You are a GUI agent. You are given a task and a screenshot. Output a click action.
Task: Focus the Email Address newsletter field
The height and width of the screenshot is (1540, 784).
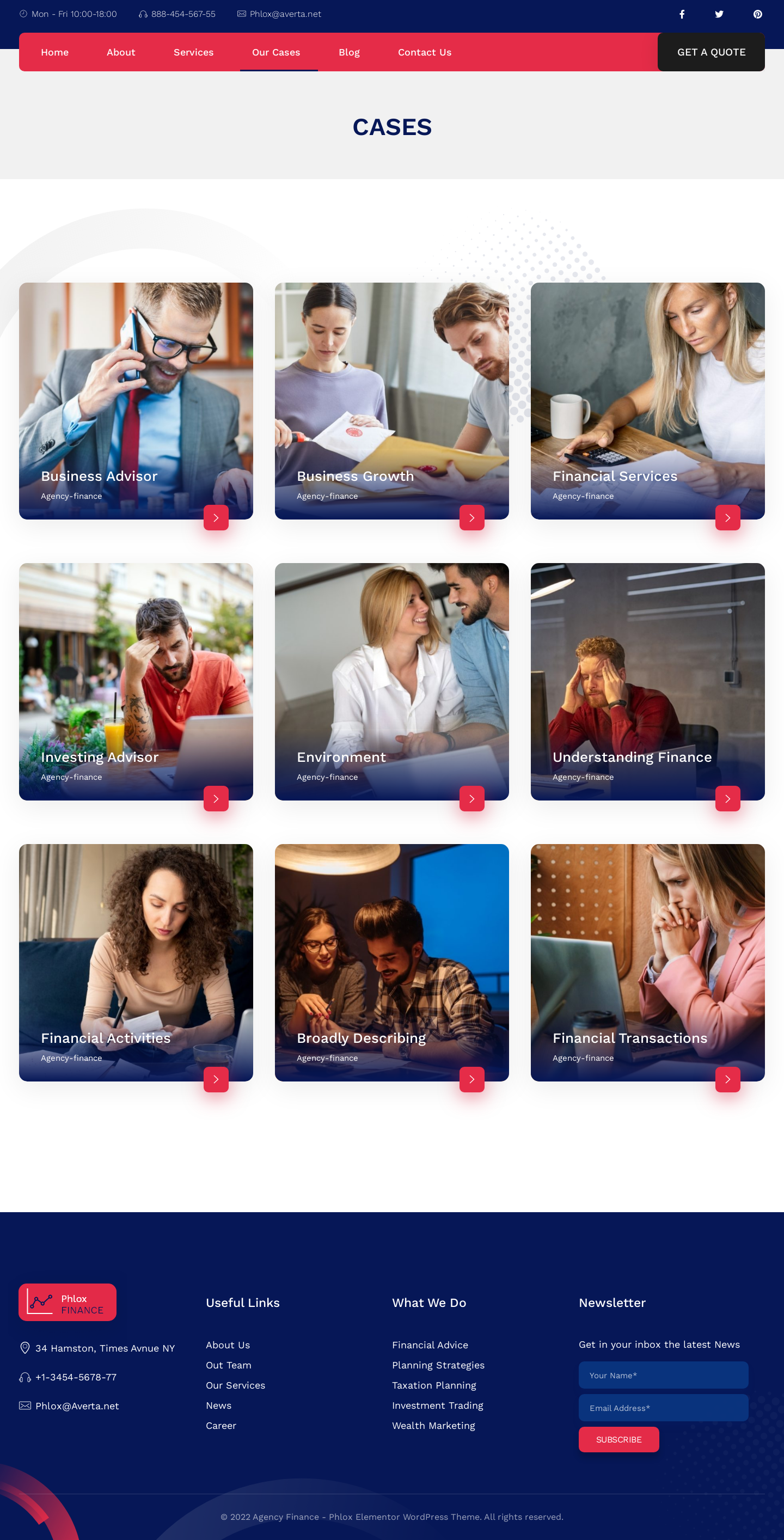click(x=663, y=1408)
